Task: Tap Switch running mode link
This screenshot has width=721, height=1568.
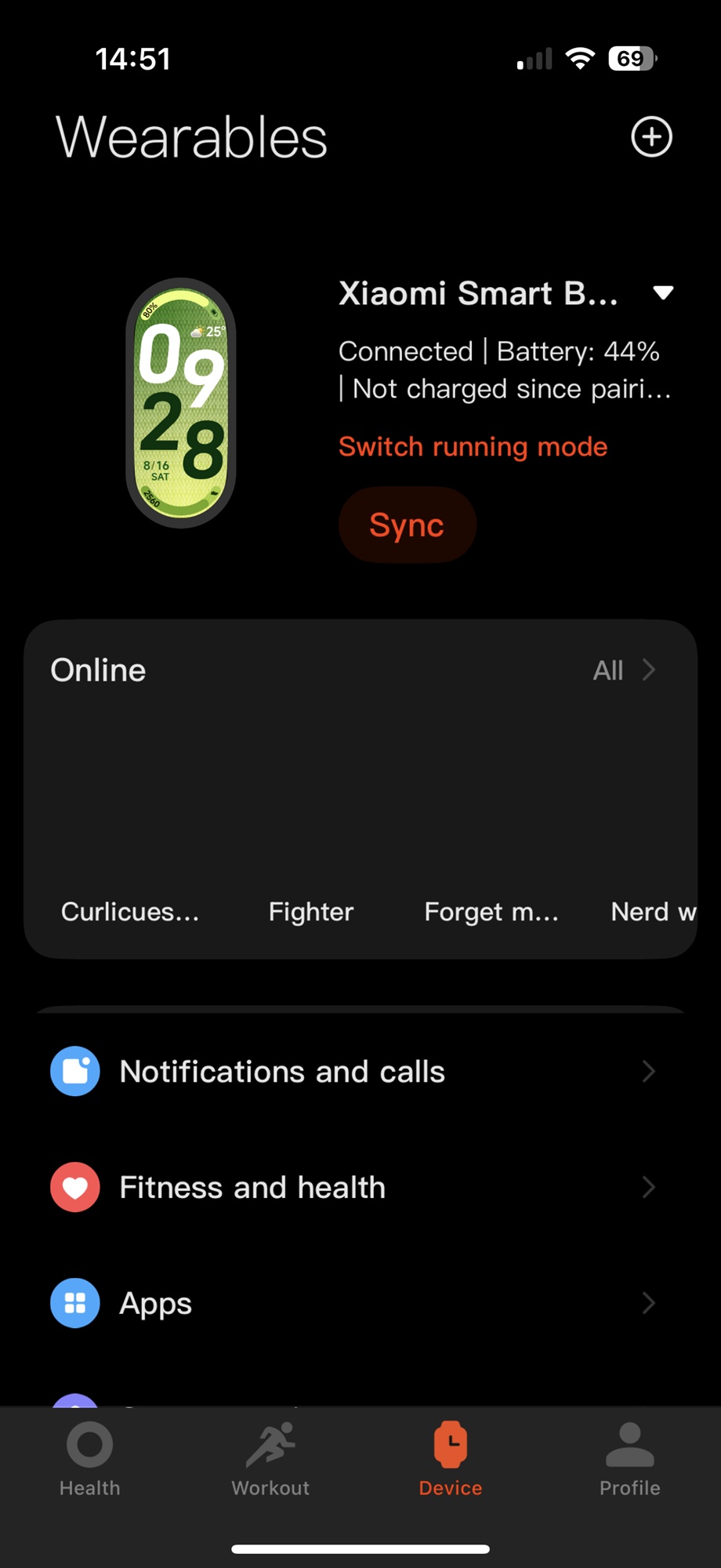Action: pos(473,447)
